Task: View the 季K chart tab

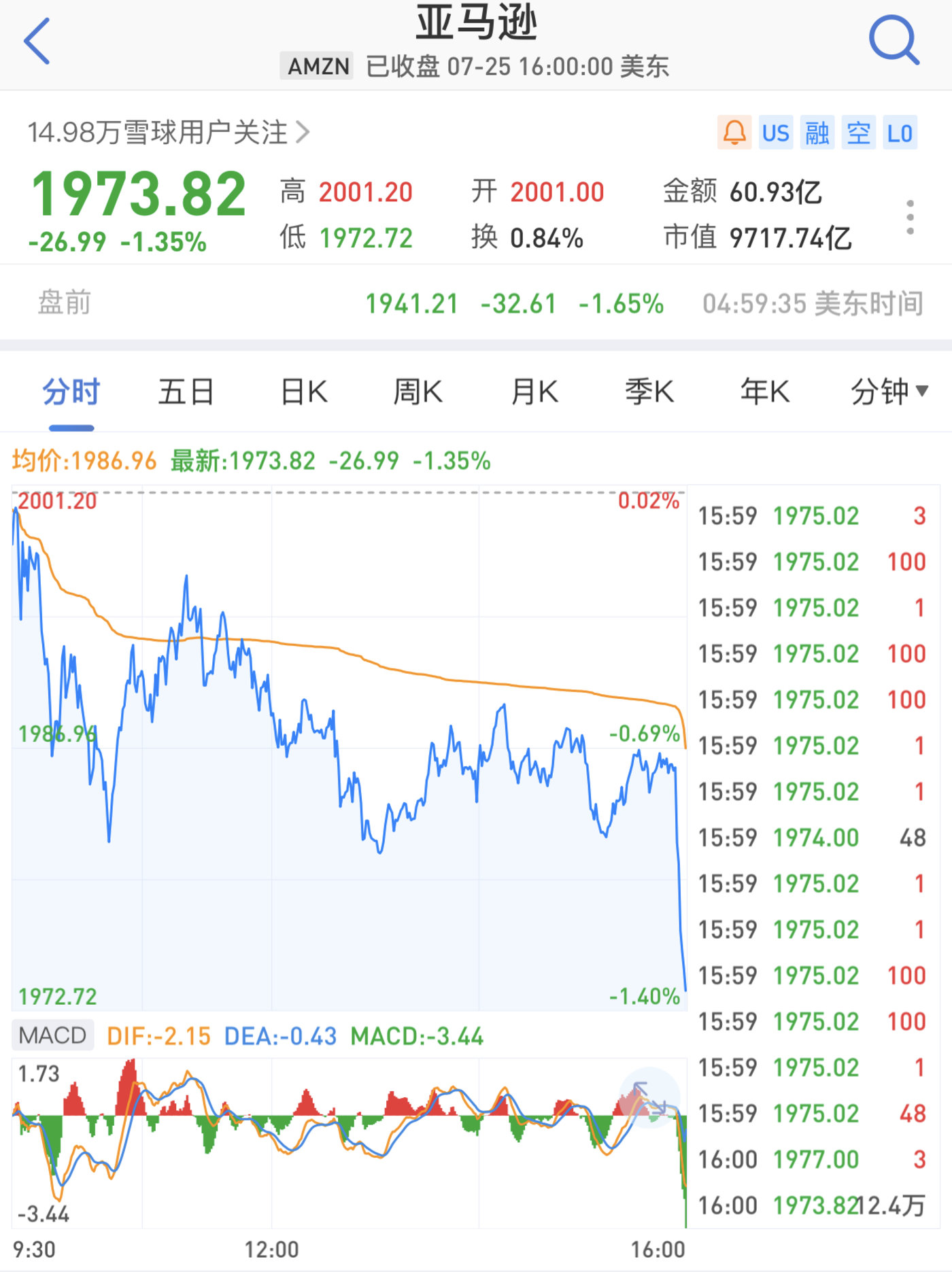Action: [x=649, y=392]
